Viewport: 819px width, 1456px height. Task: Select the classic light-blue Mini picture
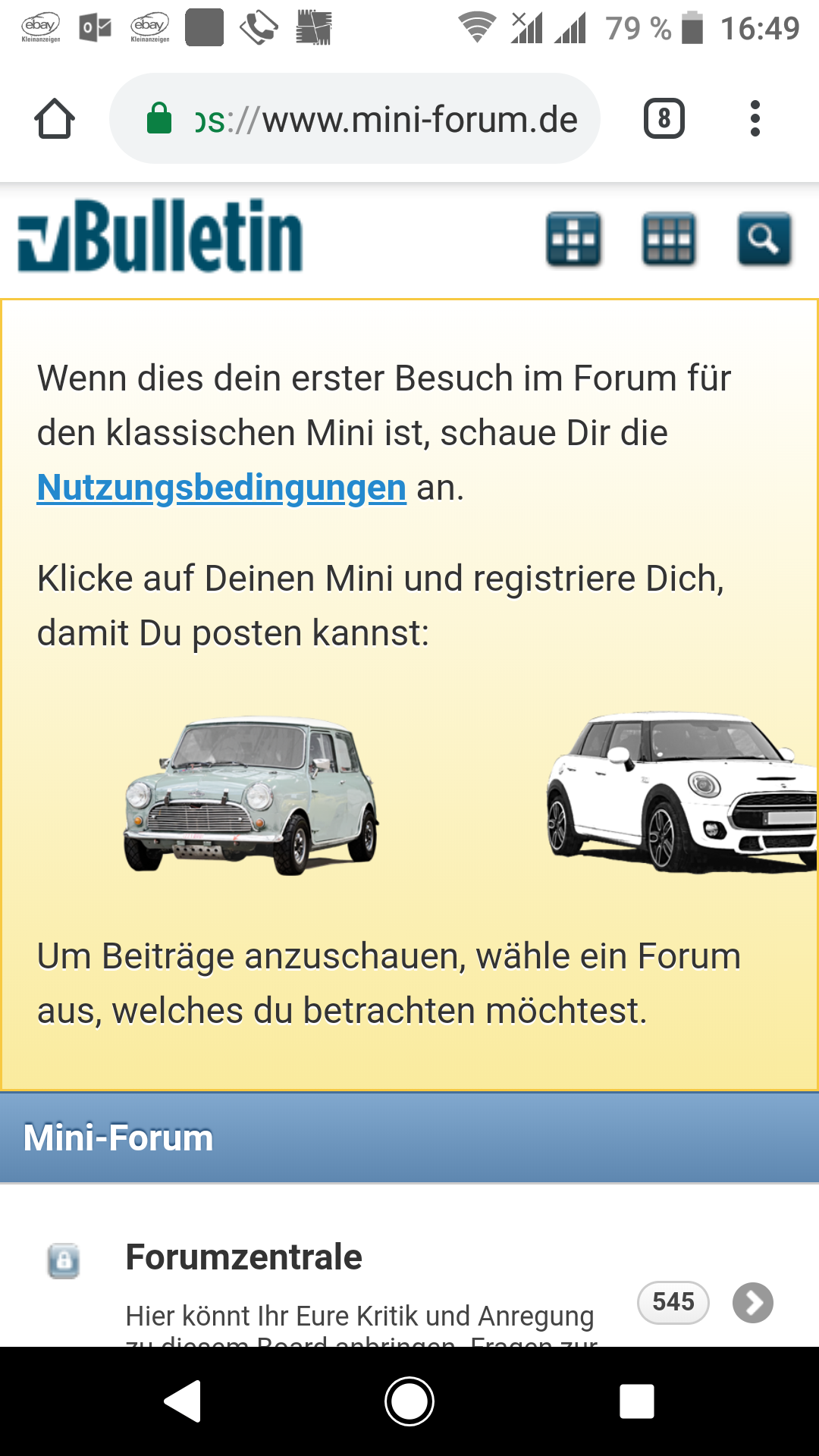click(251, 794)
